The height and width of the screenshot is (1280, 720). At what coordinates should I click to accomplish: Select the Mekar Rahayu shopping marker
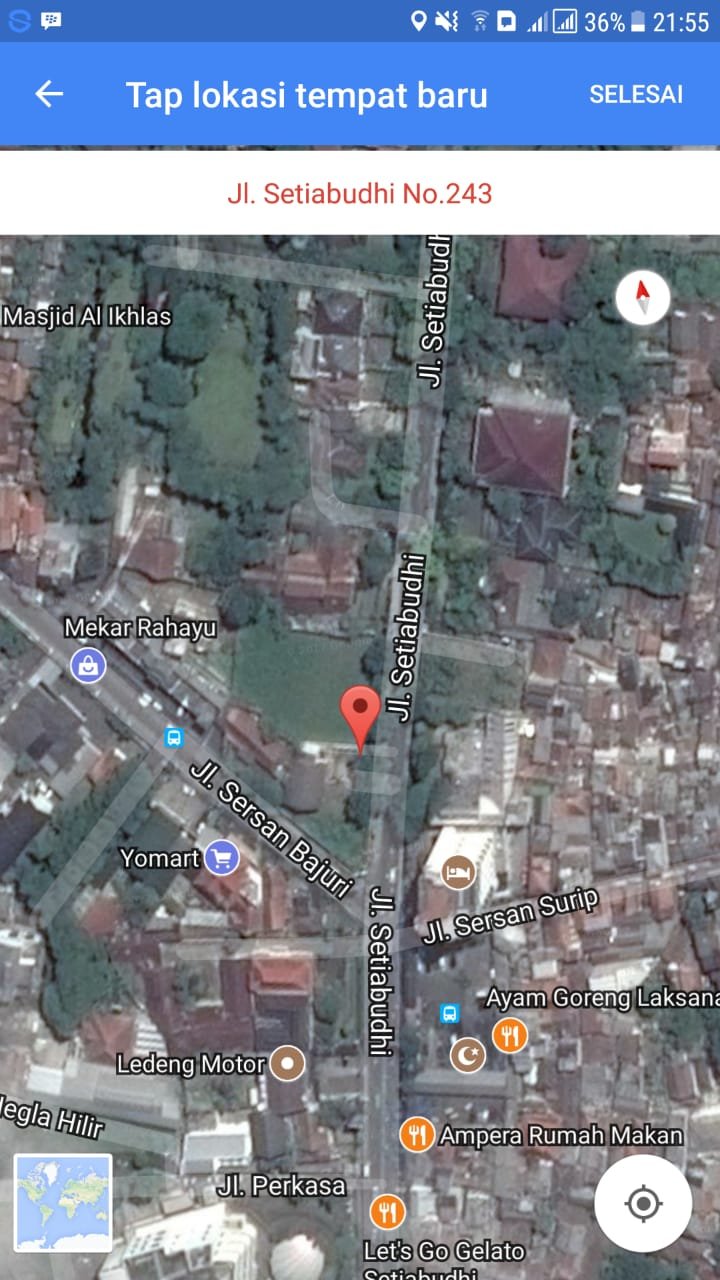tap(88, 664)
